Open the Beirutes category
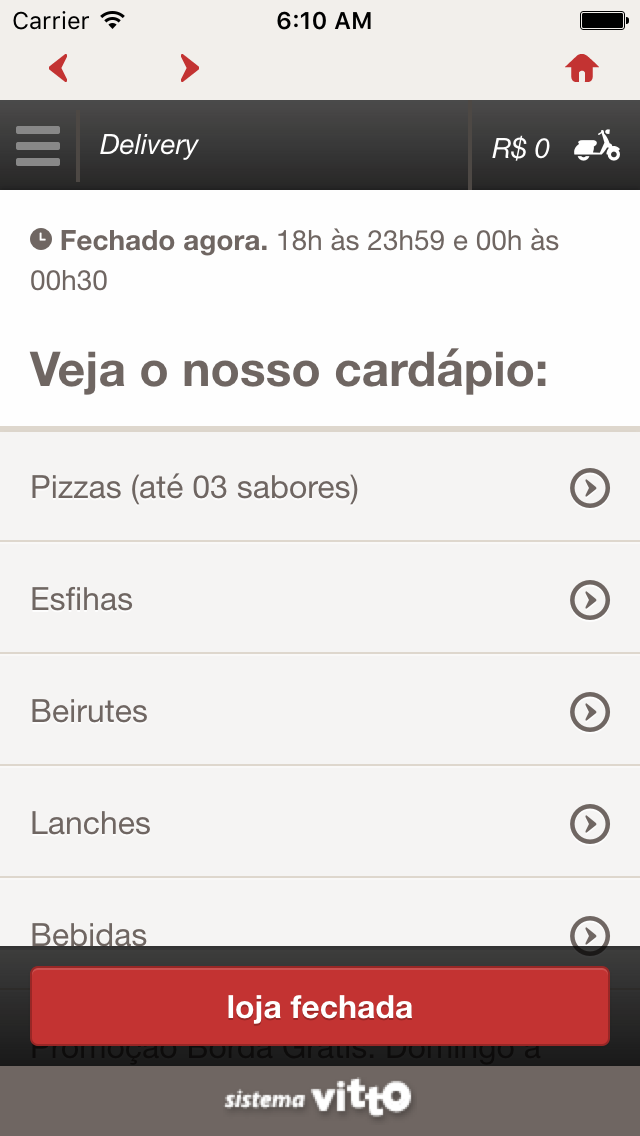 tap(320, 711)
